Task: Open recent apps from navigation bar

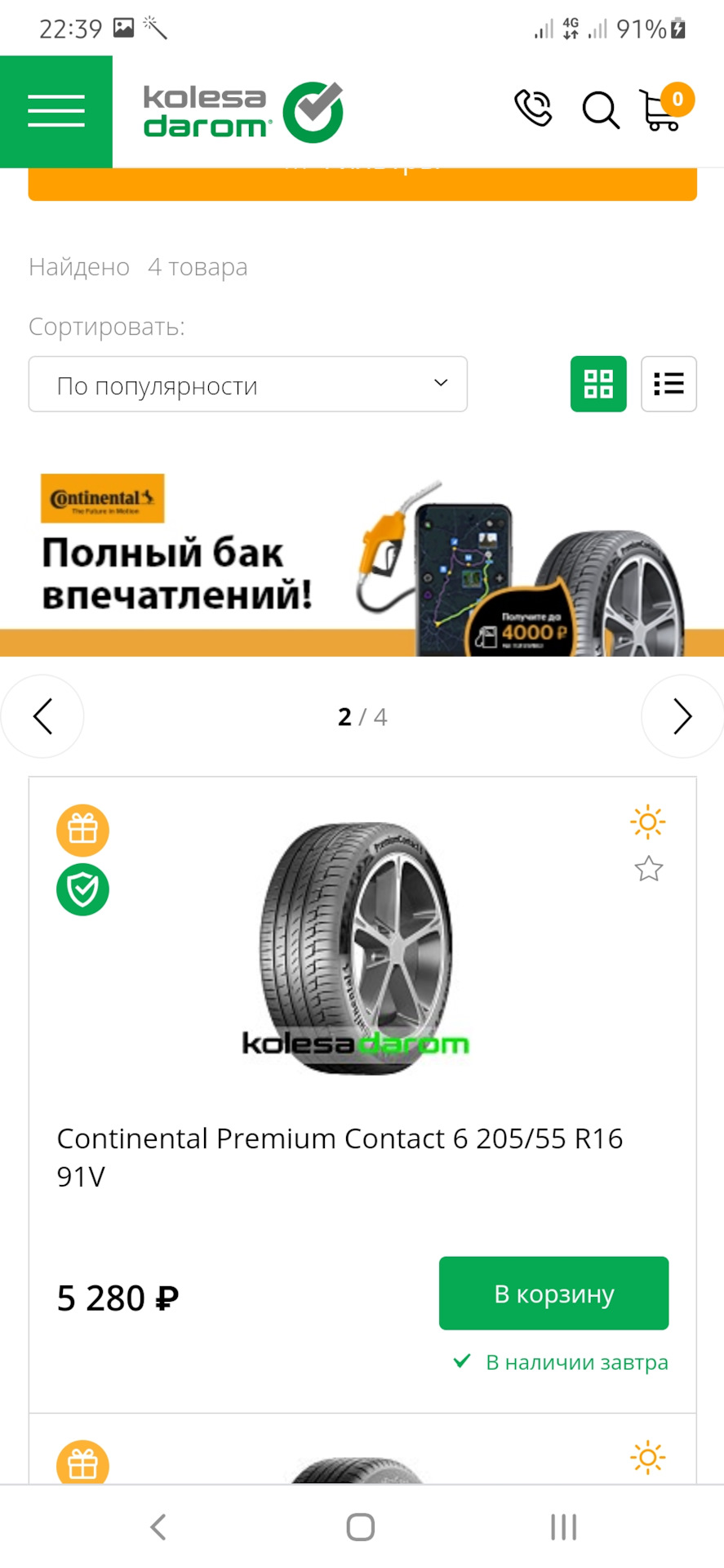Action: pyautogui.click(x=563, y=1527)
